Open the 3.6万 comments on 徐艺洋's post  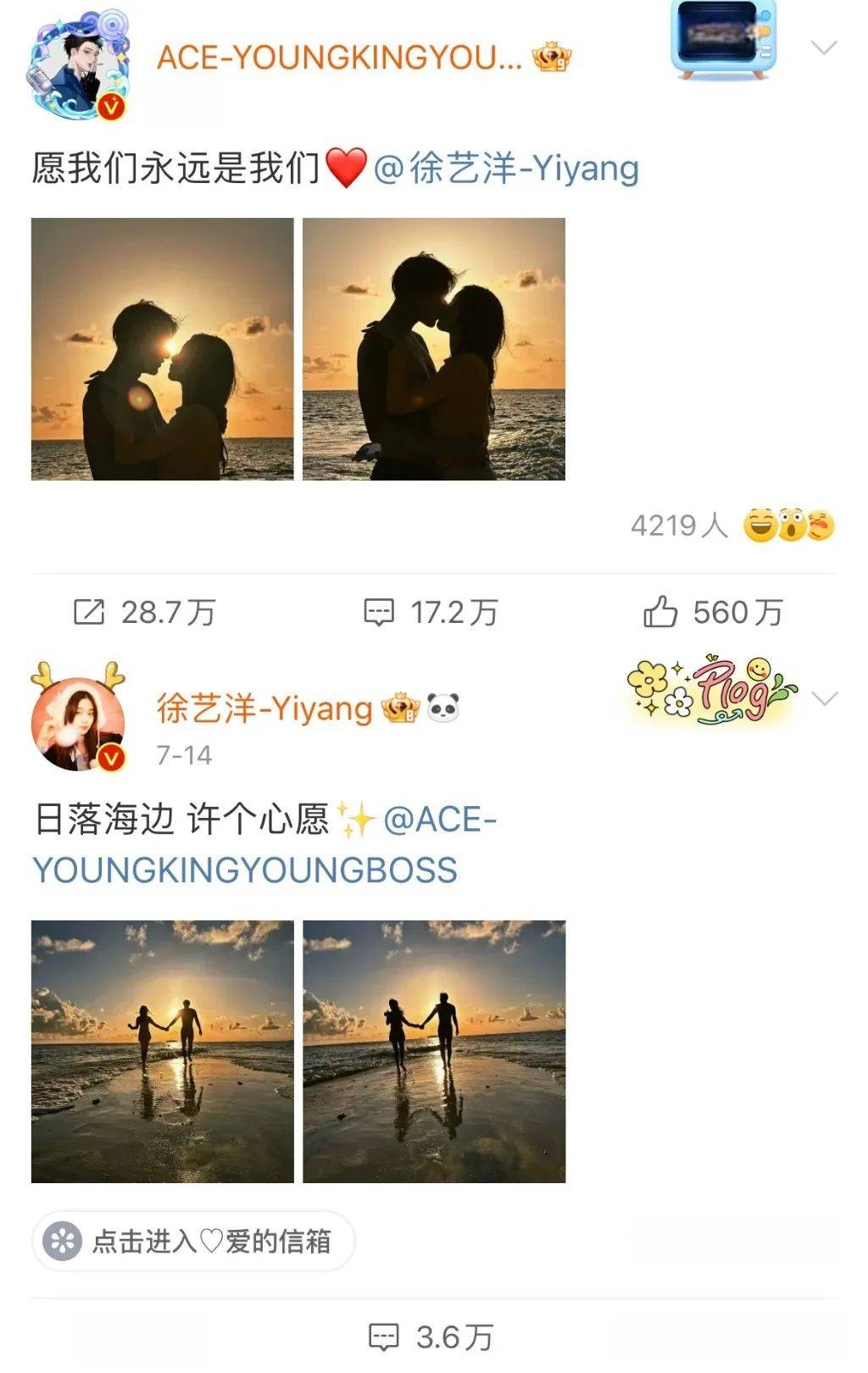pyautogui.click(x=431, y=1337)
